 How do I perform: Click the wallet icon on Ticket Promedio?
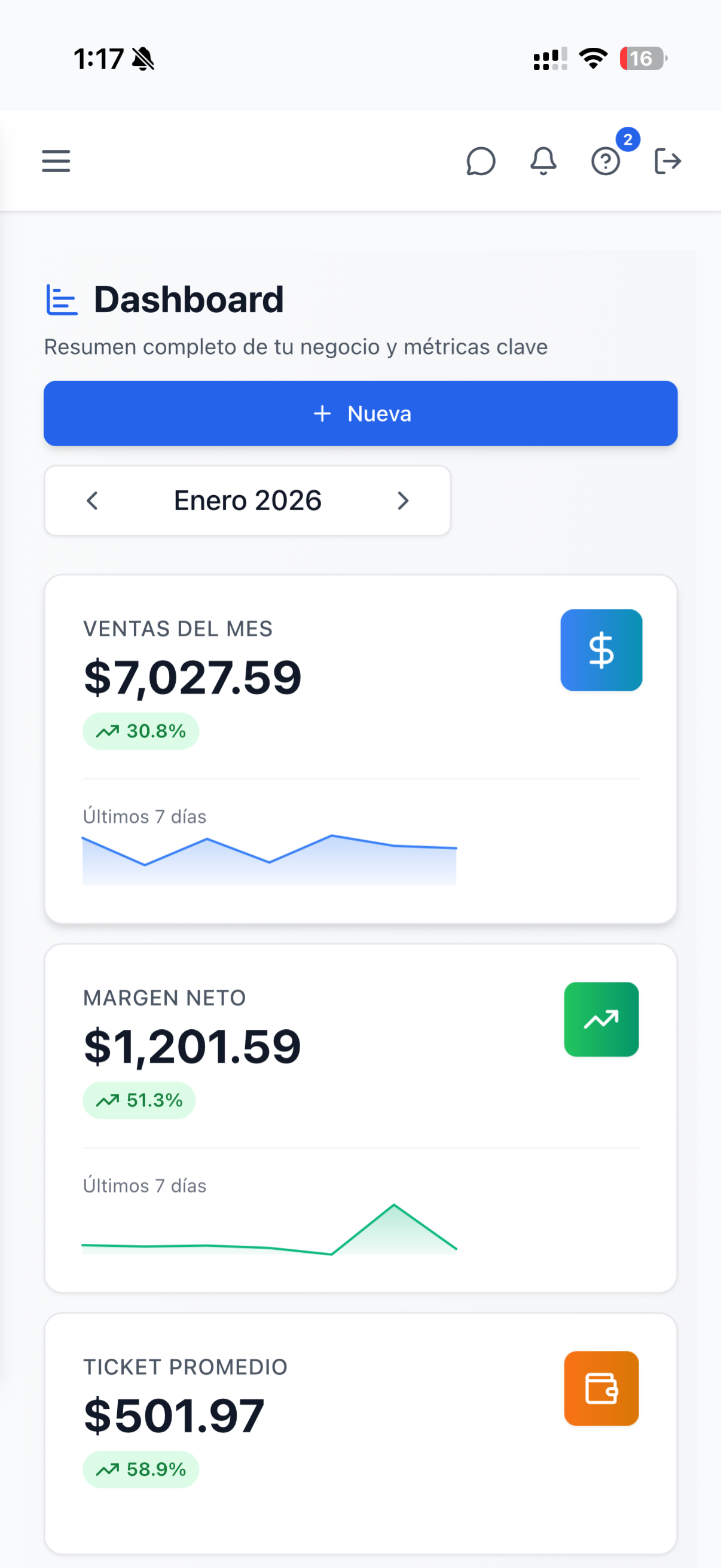click(x=601, y=1389)
